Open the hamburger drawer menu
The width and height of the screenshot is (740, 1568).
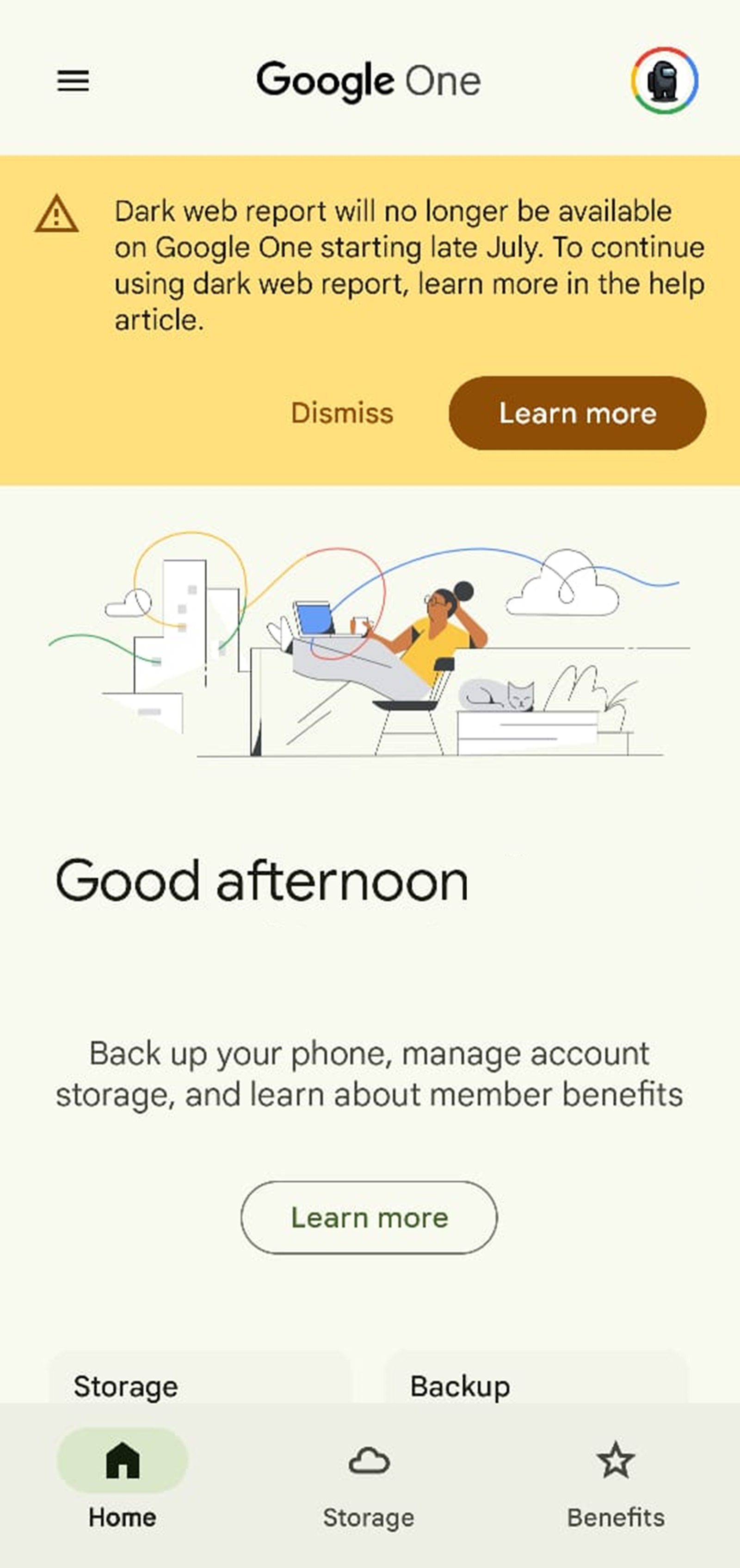pos(73,81)
